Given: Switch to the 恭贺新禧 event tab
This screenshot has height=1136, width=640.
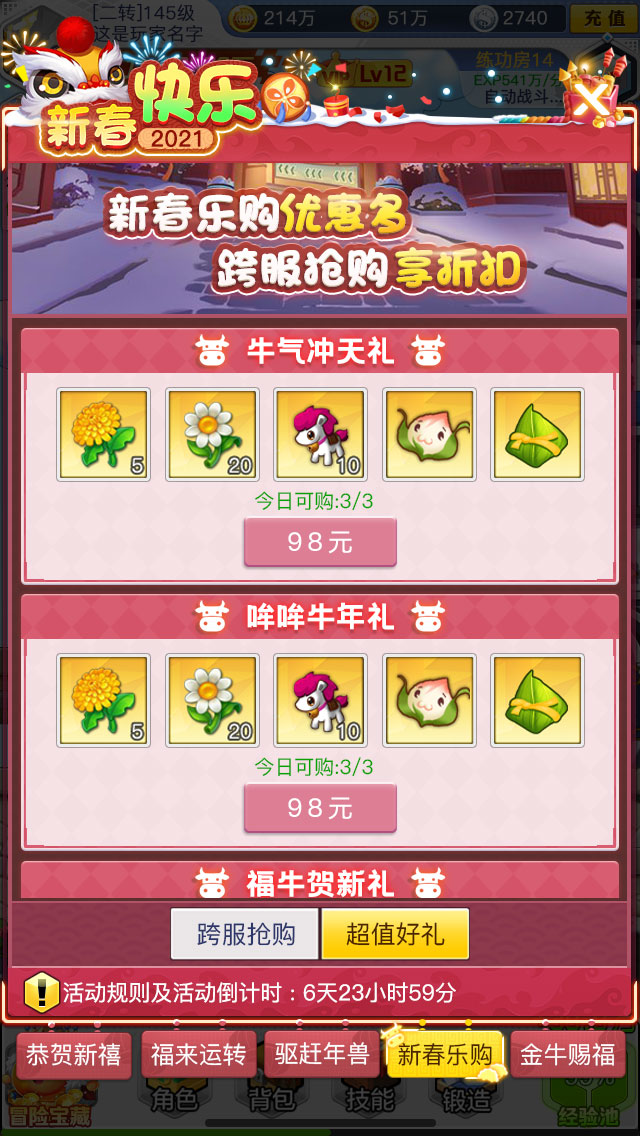Looking at the screenshot, I should point(74,1055).
